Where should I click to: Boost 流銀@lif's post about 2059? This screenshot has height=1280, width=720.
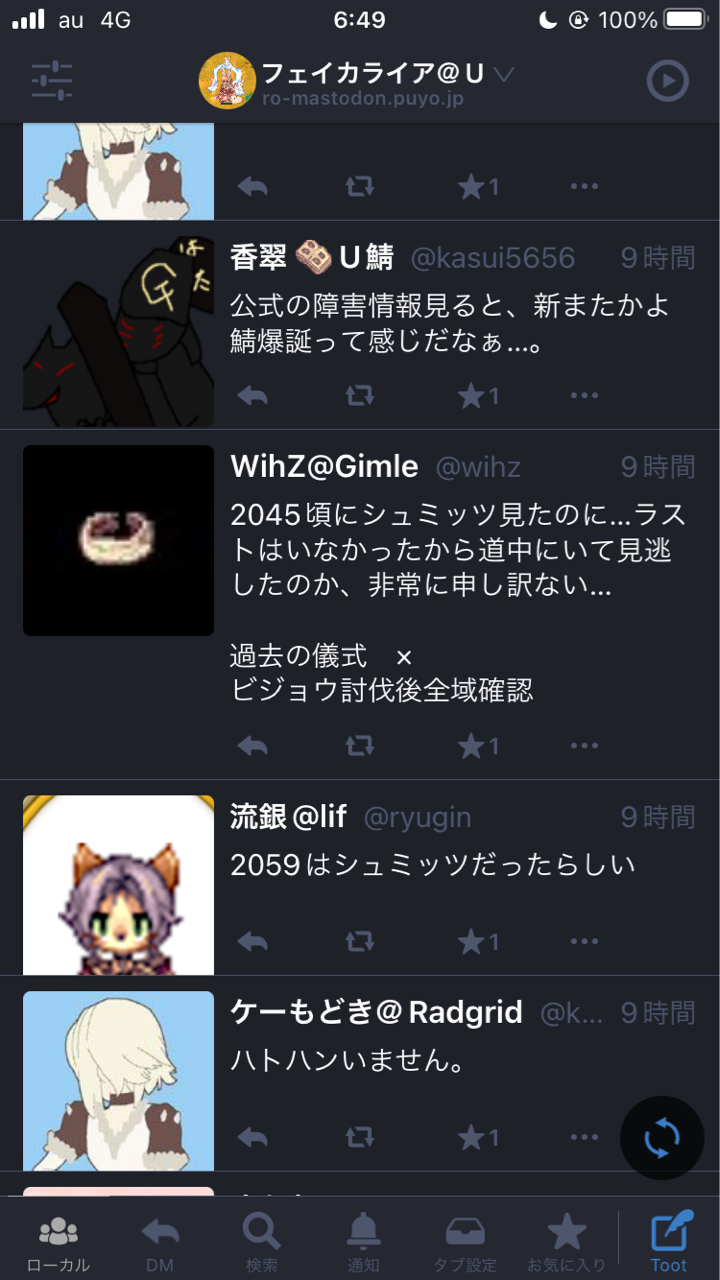pos(360,942)
